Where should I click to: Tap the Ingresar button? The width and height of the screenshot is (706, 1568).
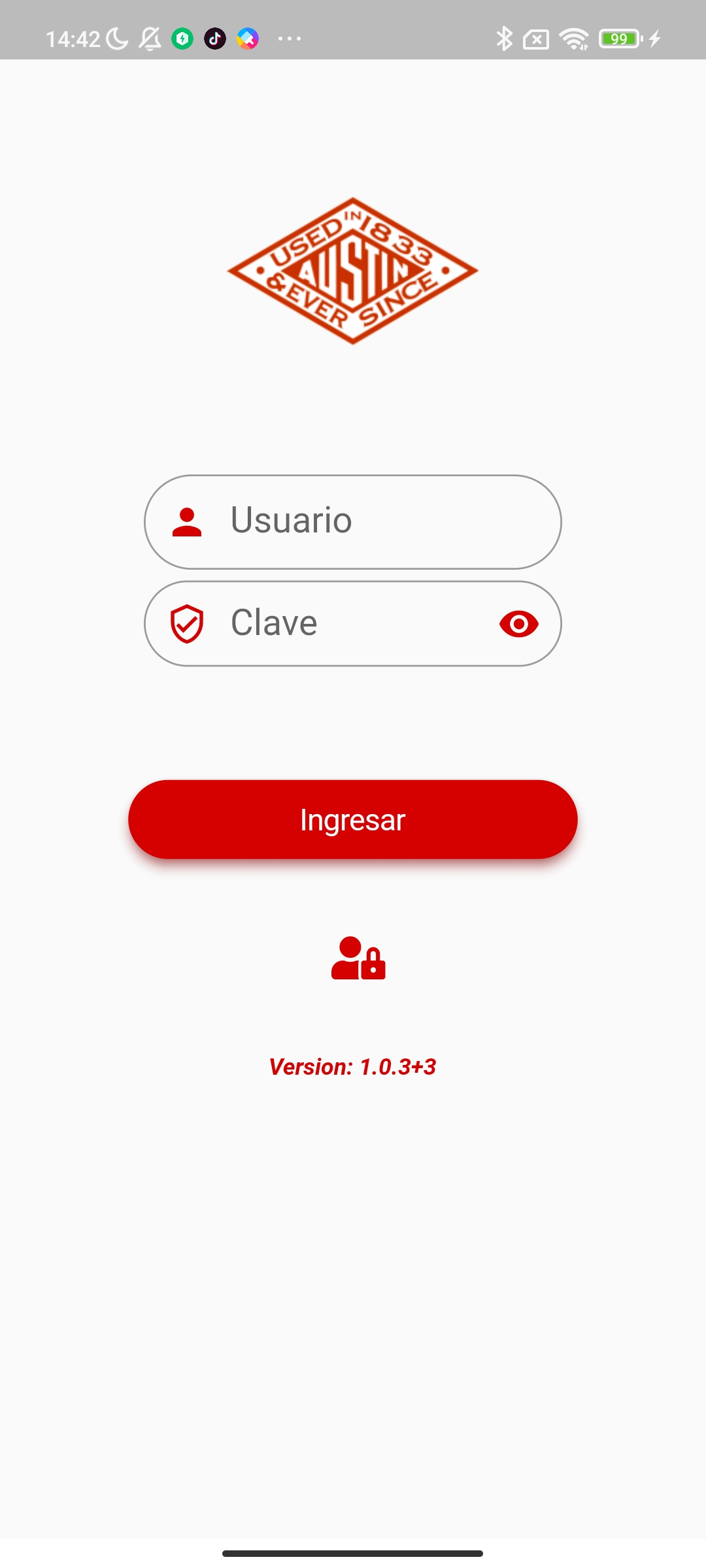click(x=353, y=819)
